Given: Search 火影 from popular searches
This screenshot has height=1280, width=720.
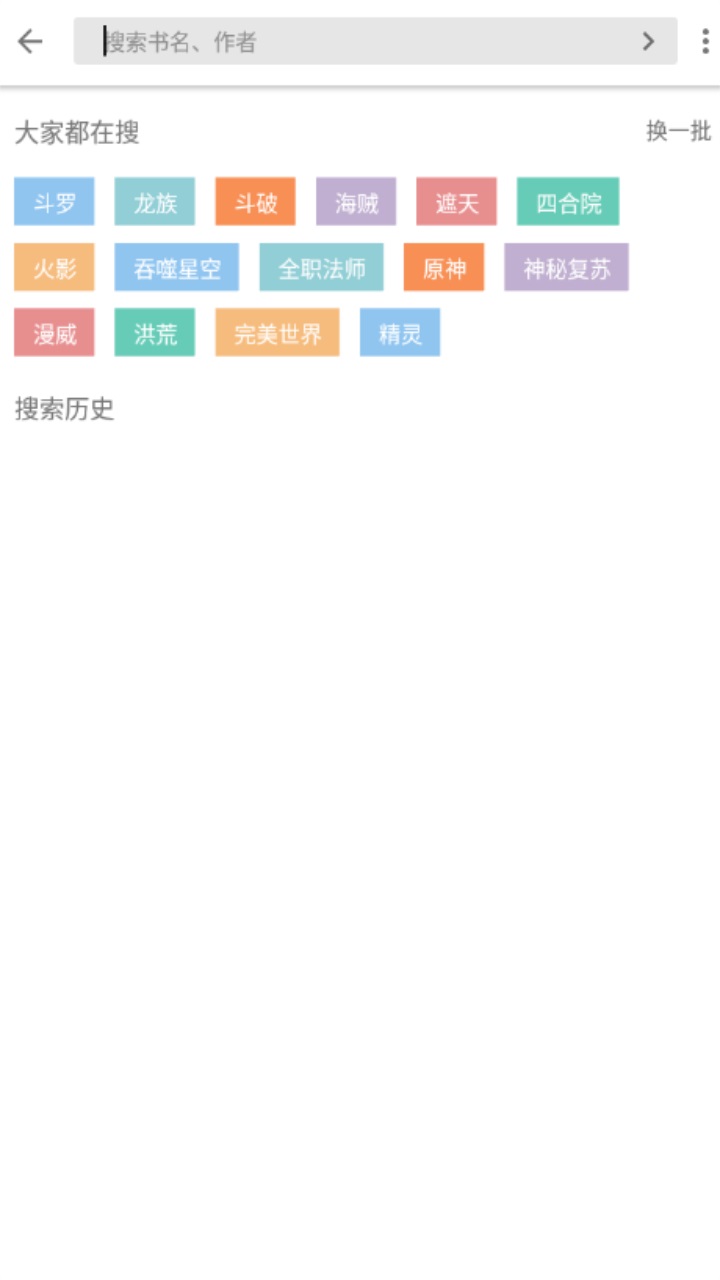Looking at the screenshot, I should point(54,267).
